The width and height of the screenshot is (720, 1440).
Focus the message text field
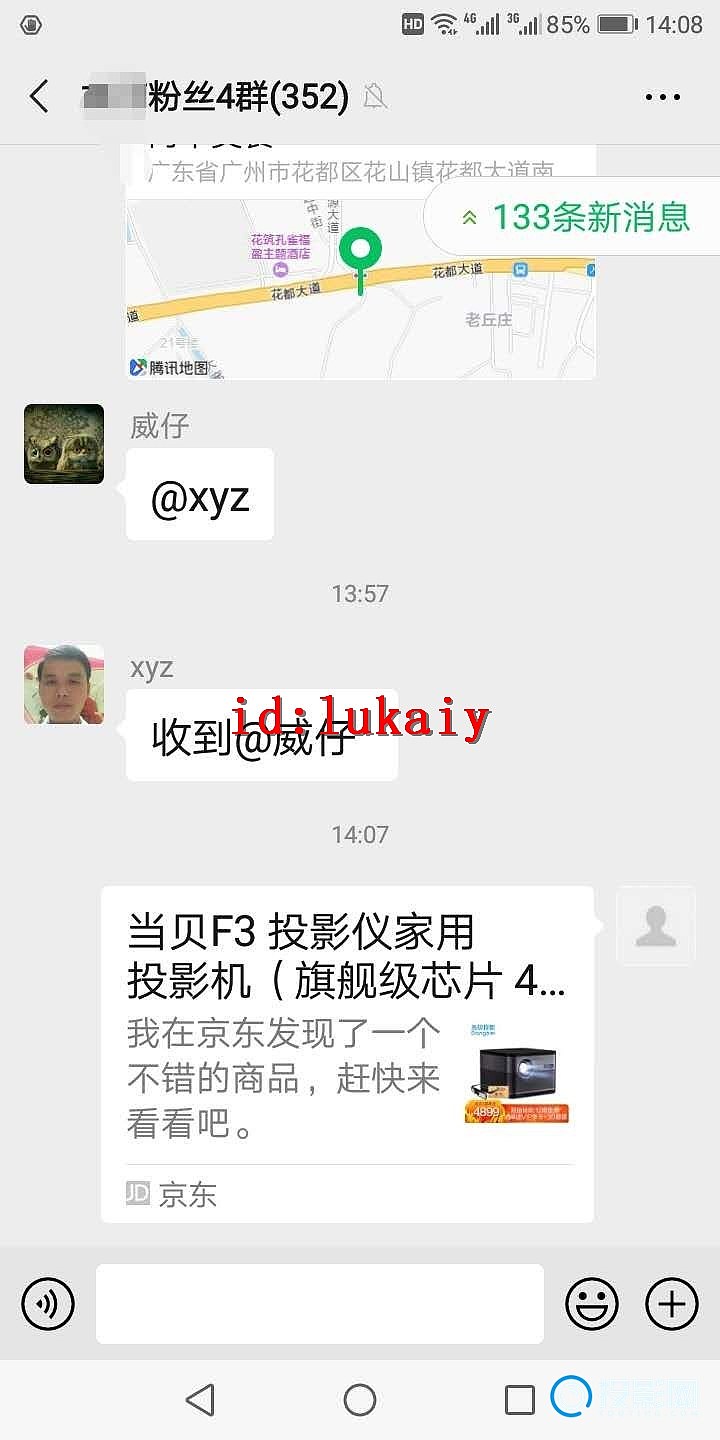click(x=320, y=1304)
